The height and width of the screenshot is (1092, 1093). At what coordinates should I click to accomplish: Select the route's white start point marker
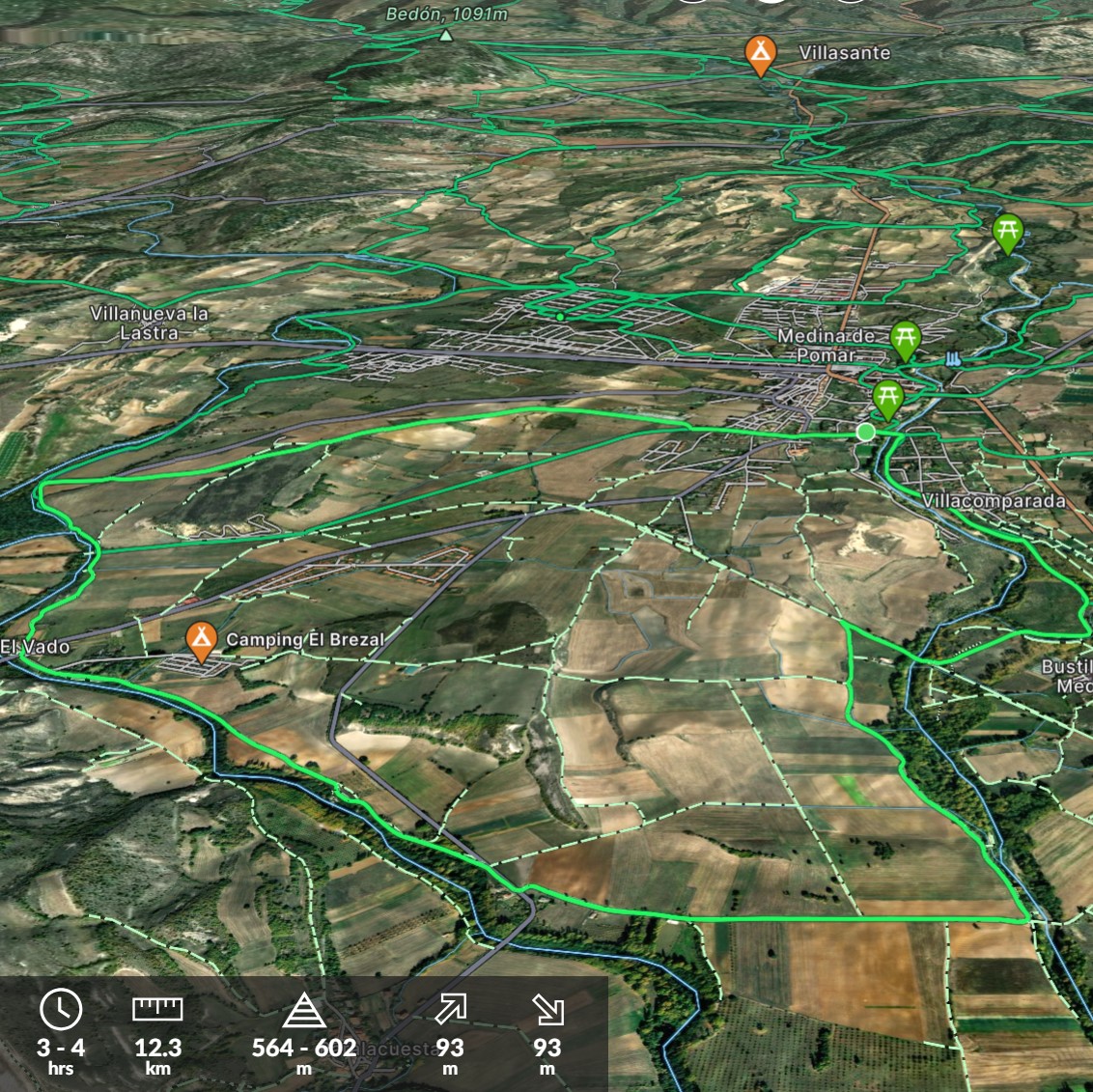(x=866, y=432)
